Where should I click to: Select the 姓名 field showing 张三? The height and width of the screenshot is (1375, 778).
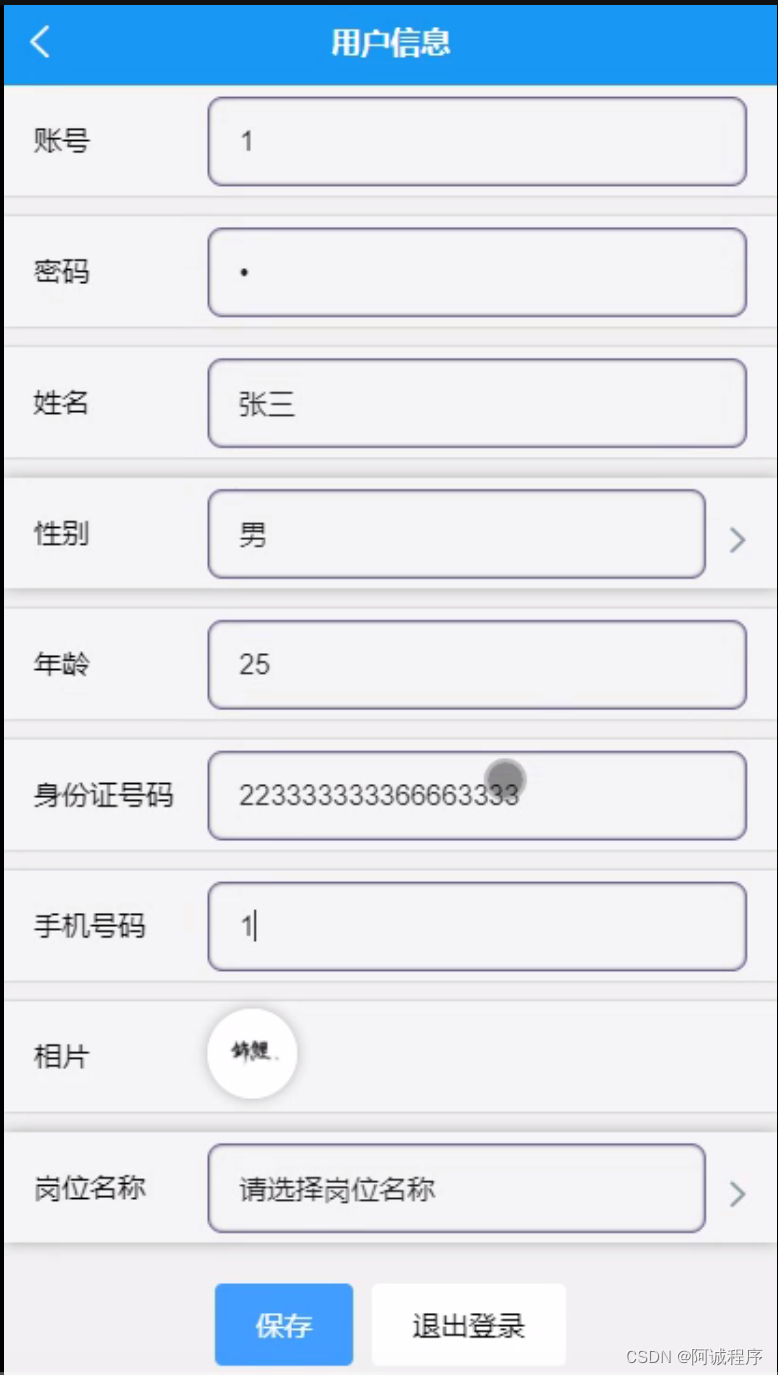click(x=477, y=404)
